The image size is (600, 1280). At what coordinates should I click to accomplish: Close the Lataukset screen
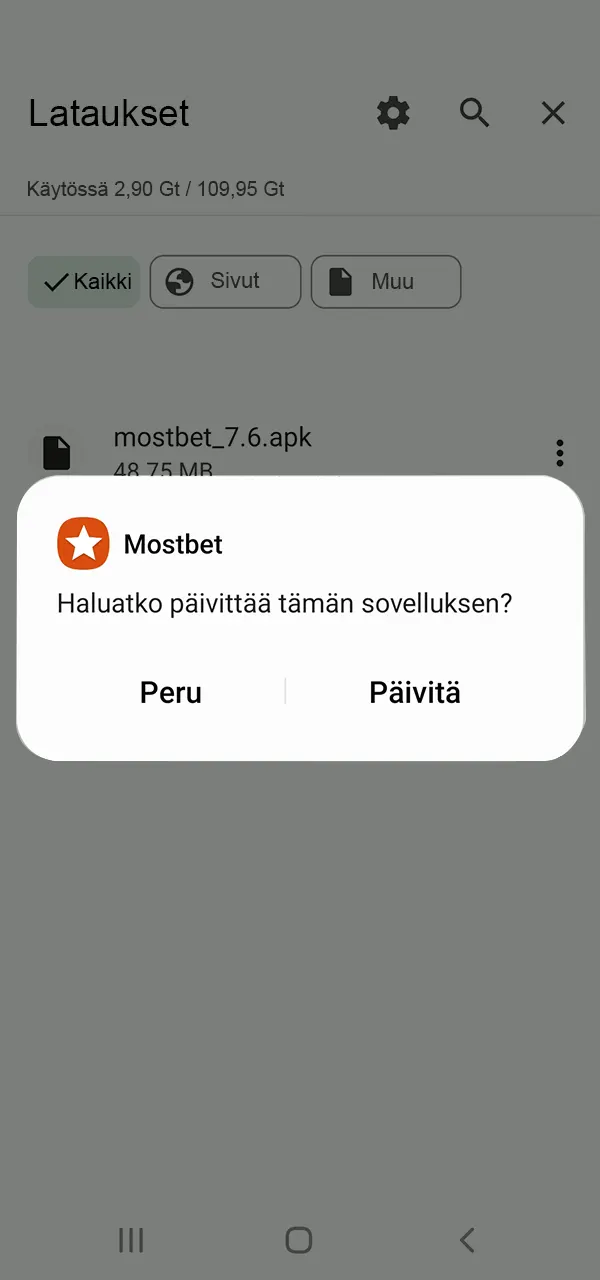coord(553,113)
